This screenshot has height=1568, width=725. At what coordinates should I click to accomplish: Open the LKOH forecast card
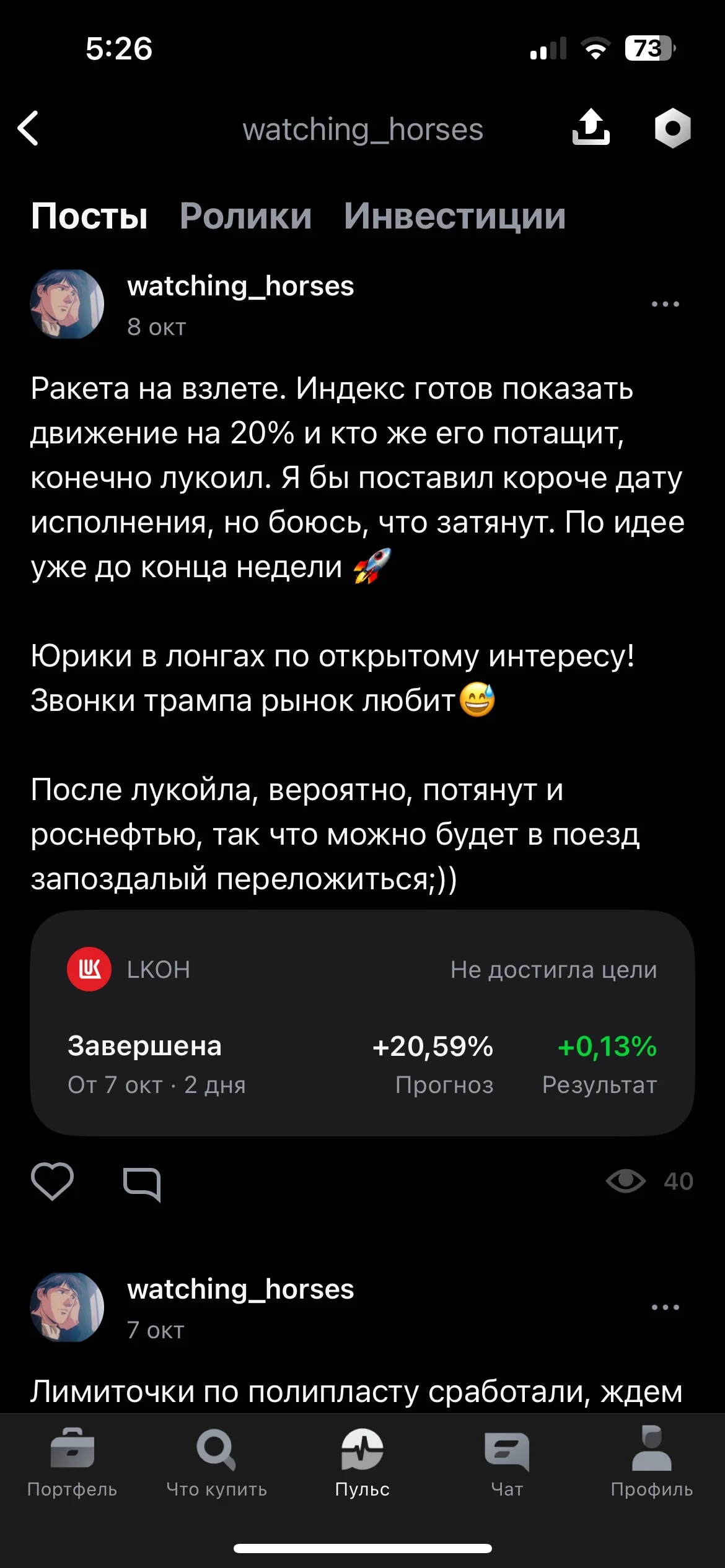point(362,1022)
